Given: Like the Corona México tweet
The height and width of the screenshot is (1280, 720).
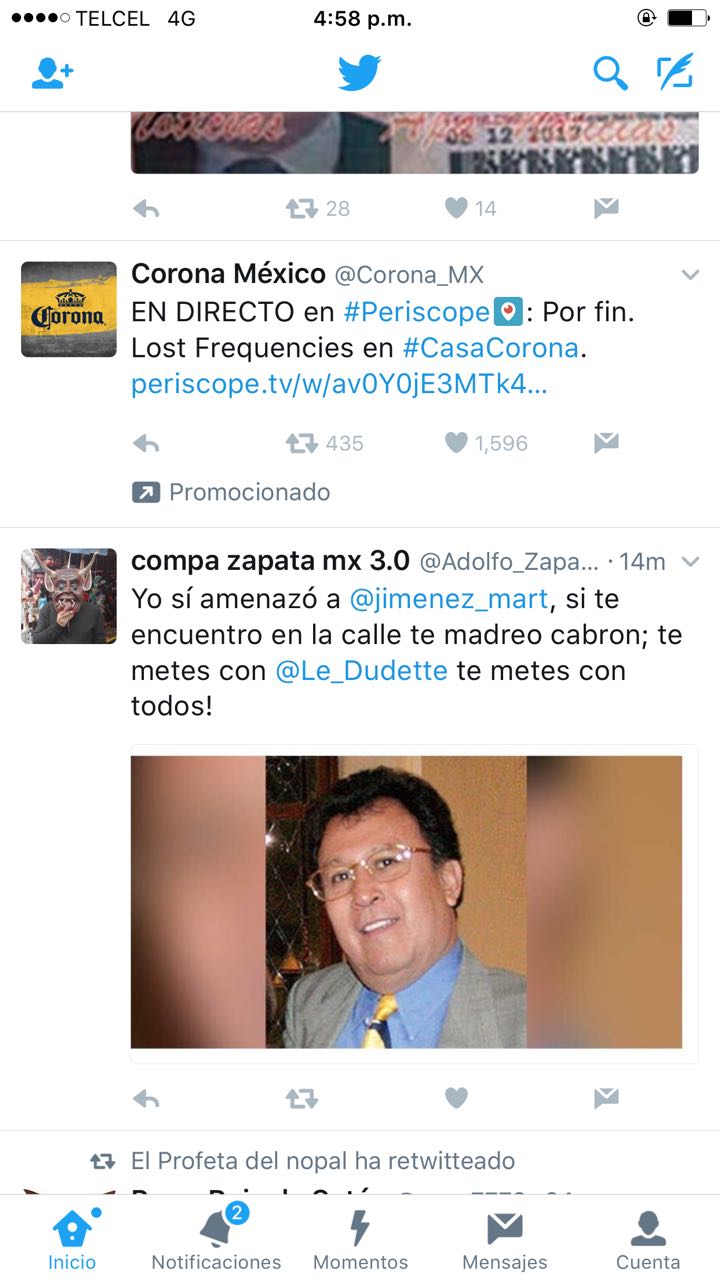Looking at the screenshot, I should [456, 443].
